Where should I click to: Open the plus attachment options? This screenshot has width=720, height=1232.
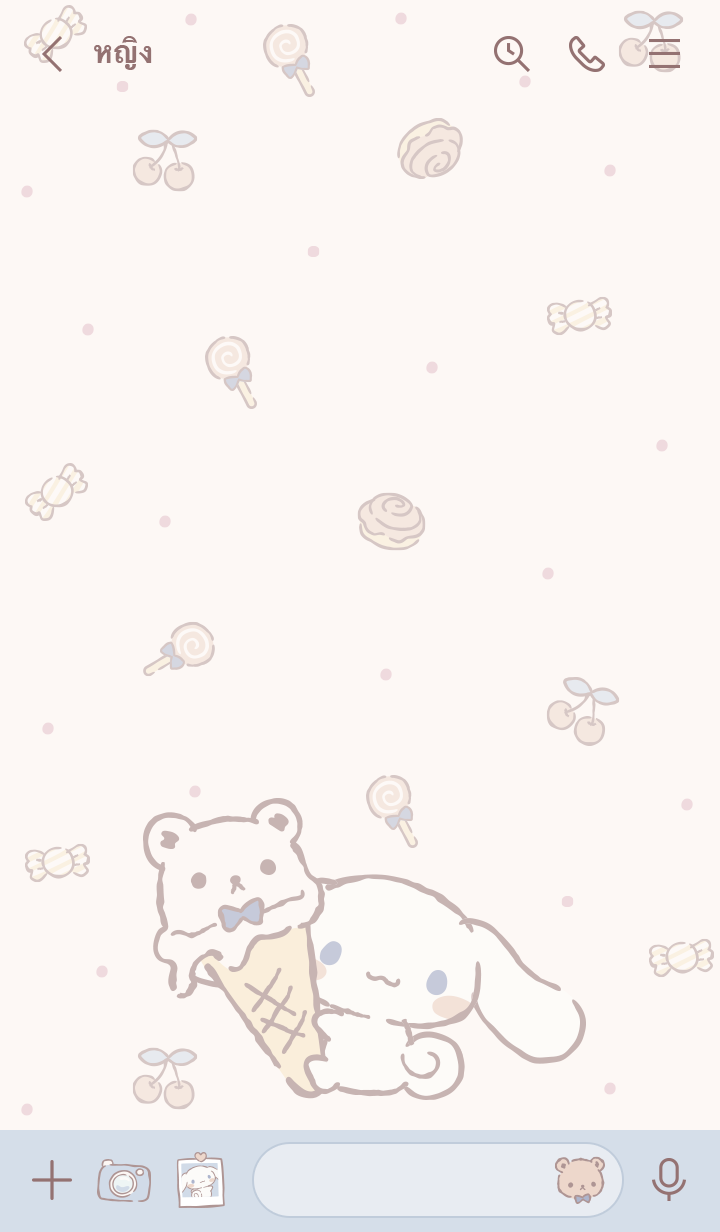[52, 1180]
